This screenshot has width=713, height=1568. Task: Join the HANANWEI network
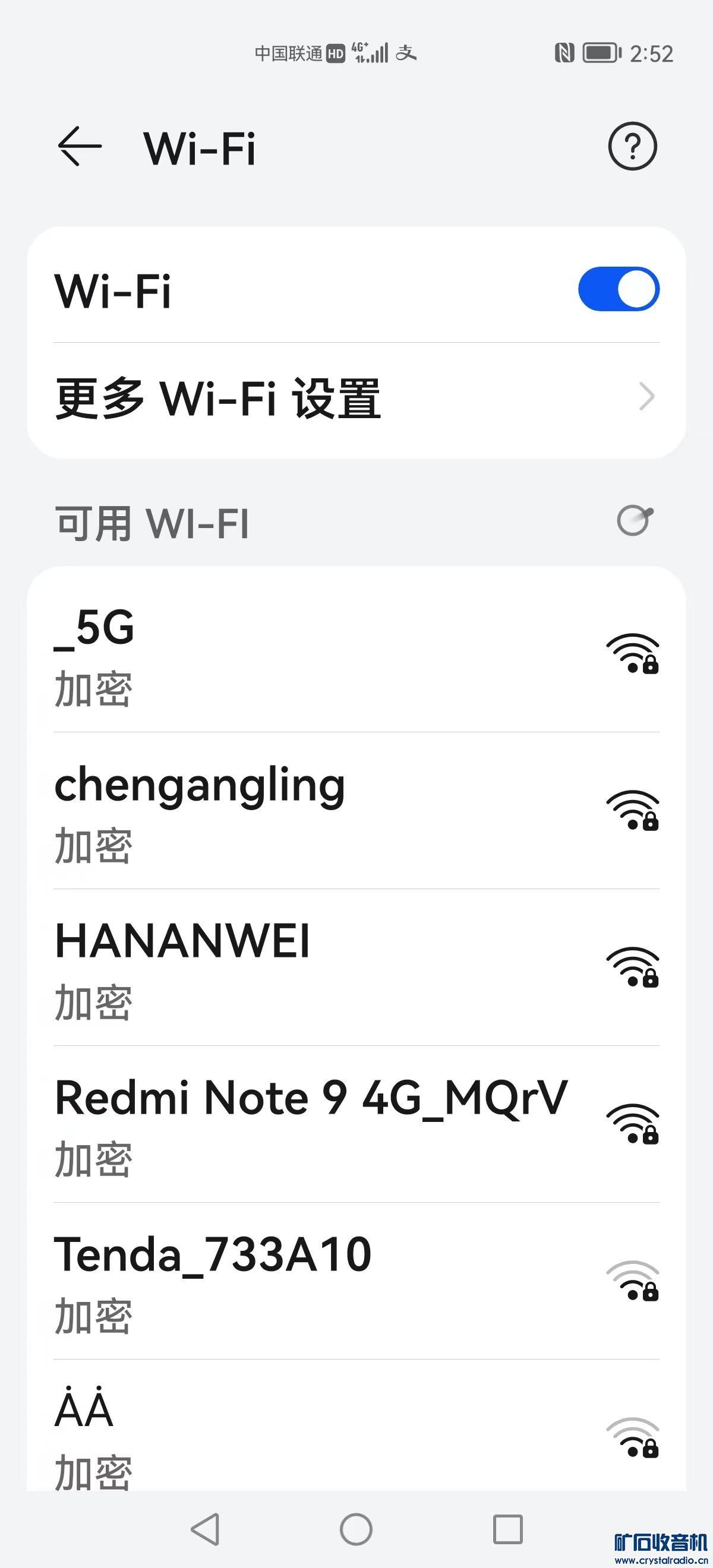pyautogui.click(x=356, y=969)
